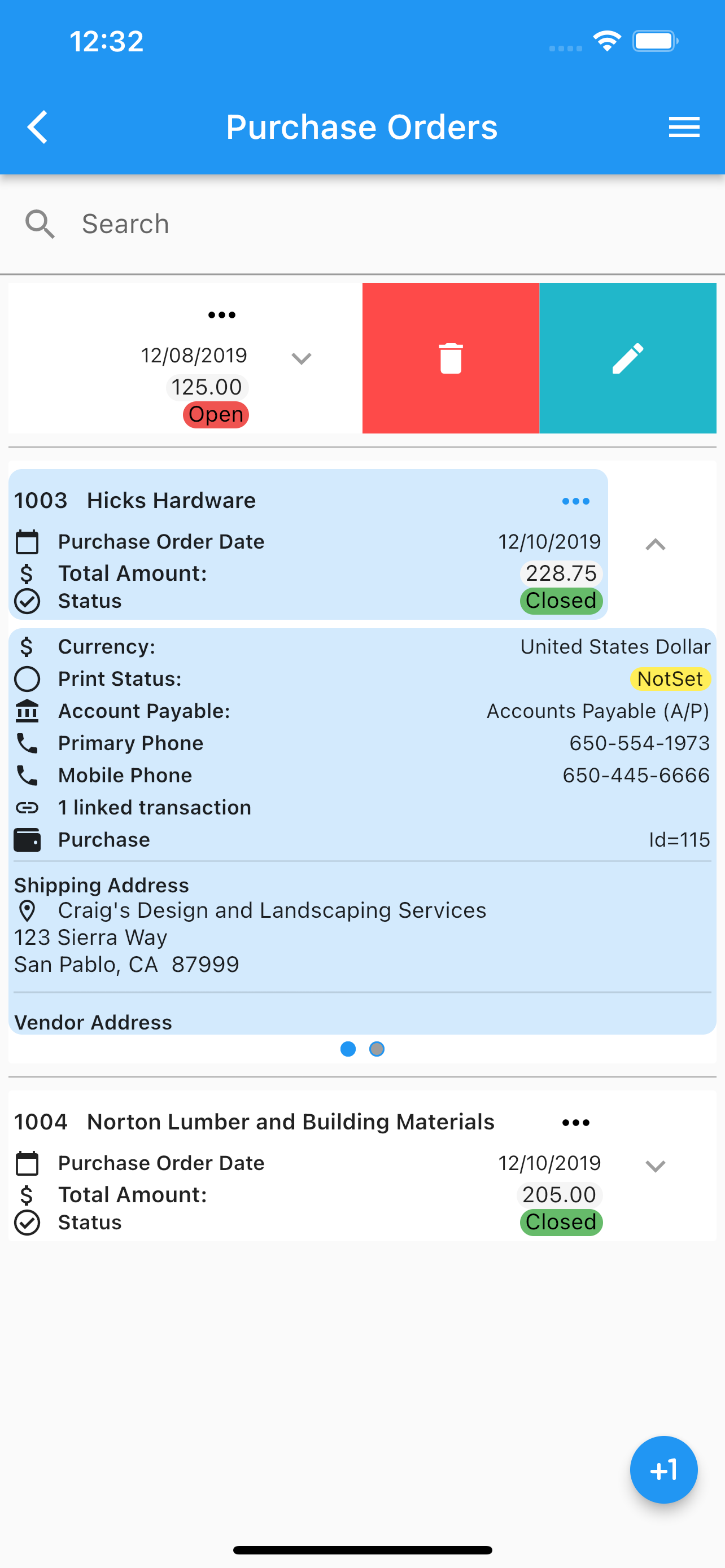Expand the Norton Lumber order chevron
The width and height of the screenshot is (725, 1568).
tap(655, 1166)
